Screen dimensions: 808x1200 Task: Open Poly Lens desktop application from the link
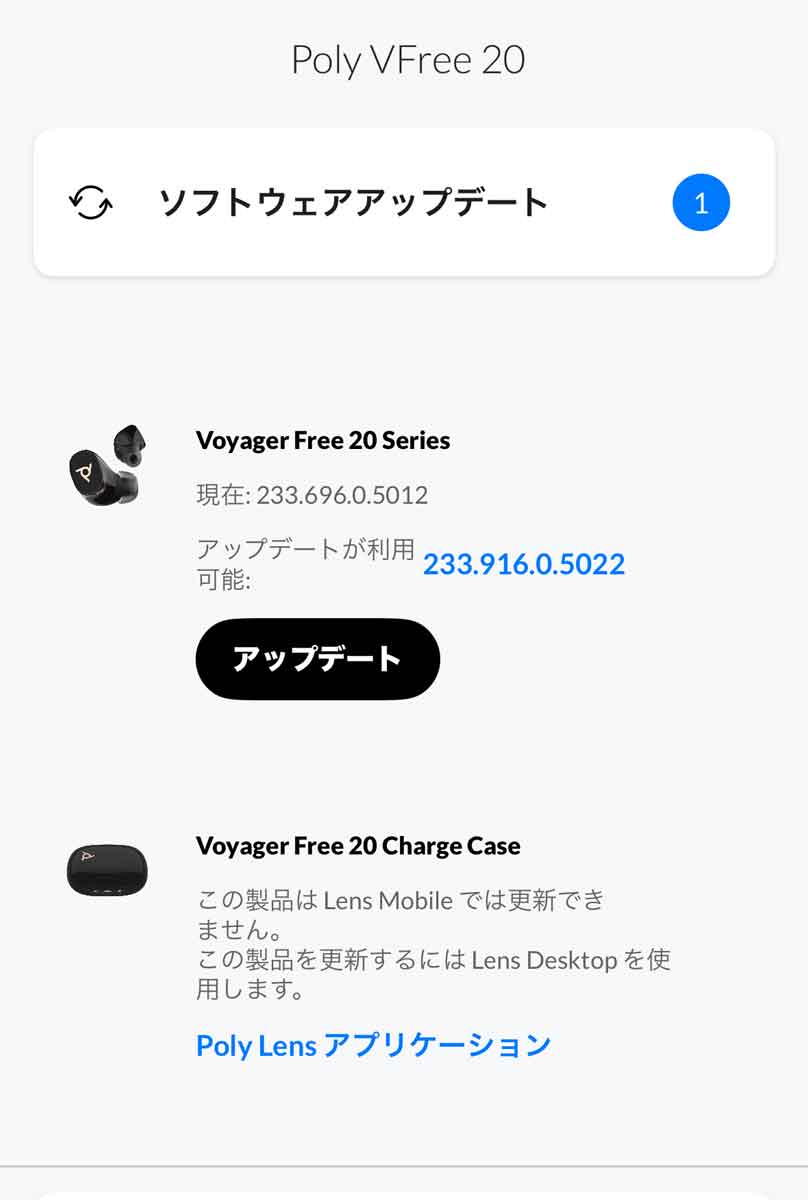coord(372,1046)
